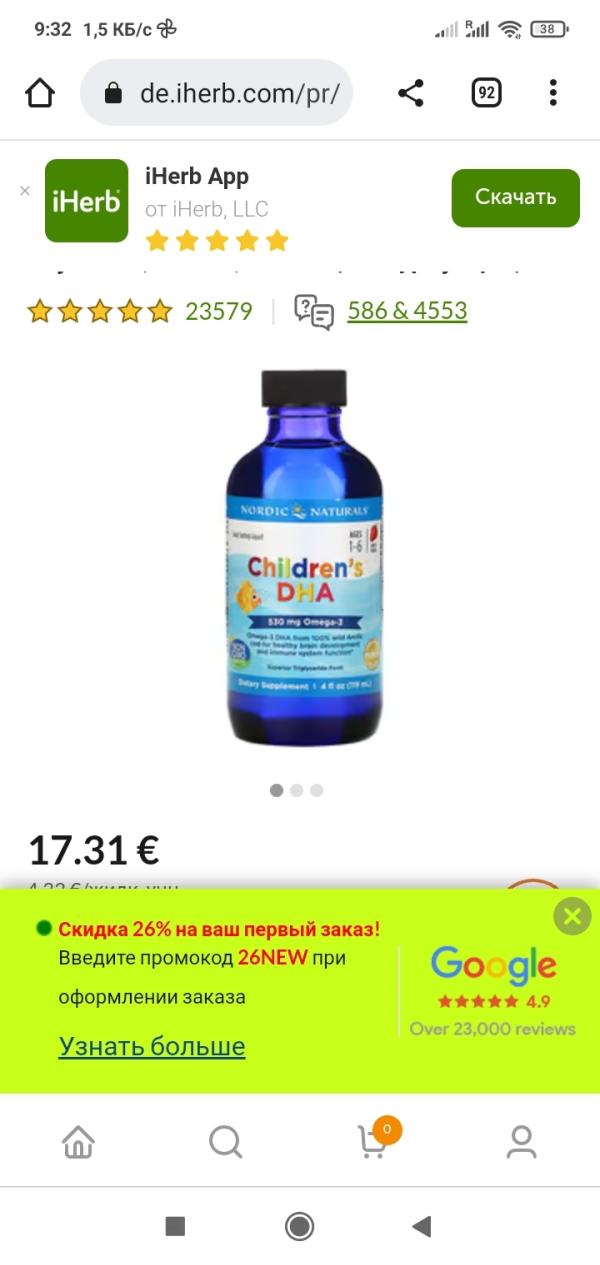The image size is (600, 1265).
Task: Go to the iHerb home tab
Action: (78, 1141)
